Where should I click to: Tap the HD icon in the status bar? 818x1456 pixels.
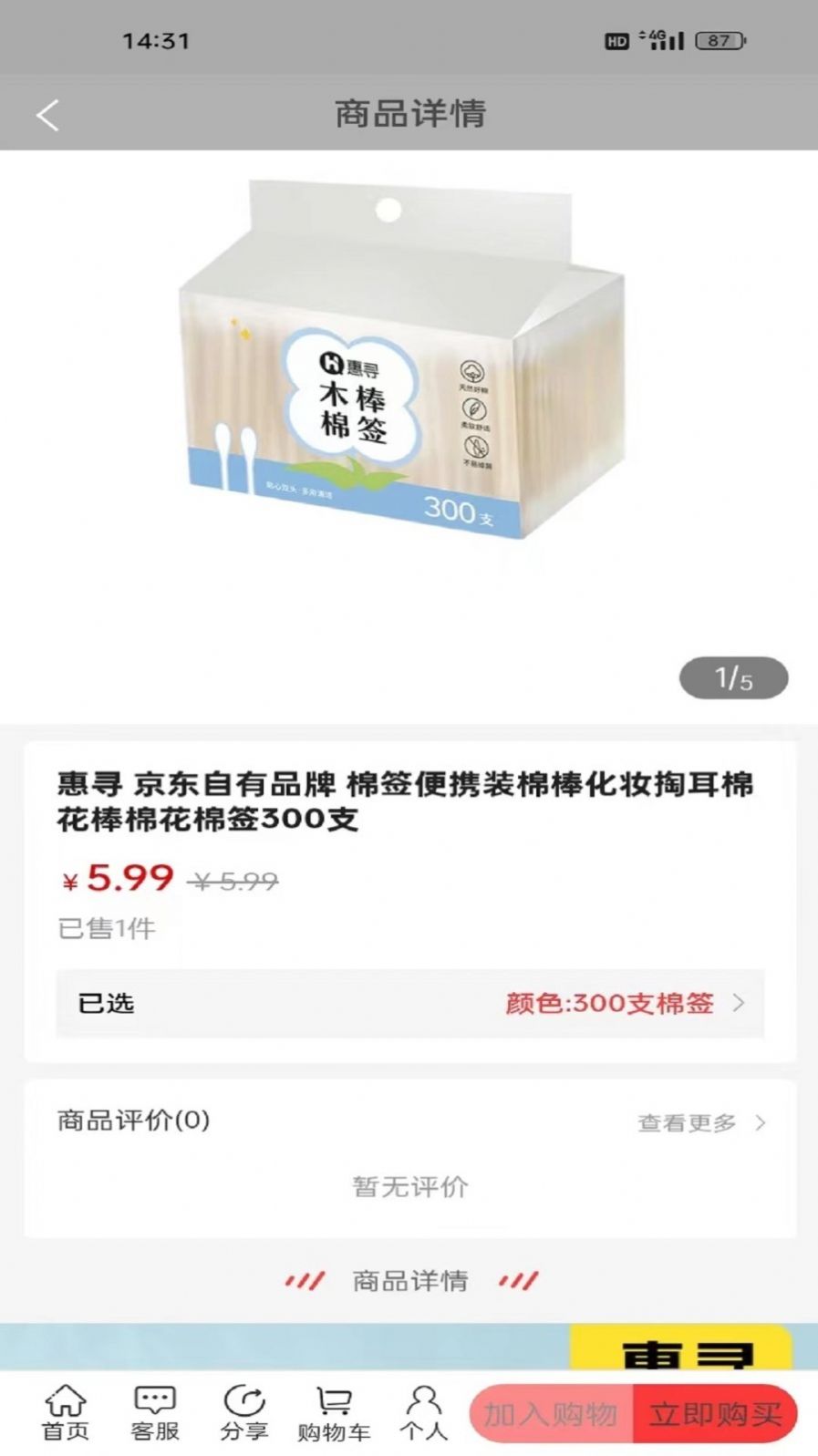coord(617,40)
